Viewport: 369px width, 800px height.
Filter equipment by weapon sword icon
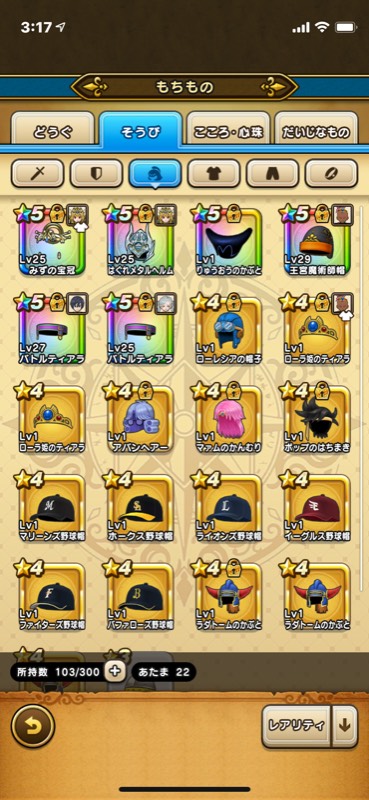[38, 173]
